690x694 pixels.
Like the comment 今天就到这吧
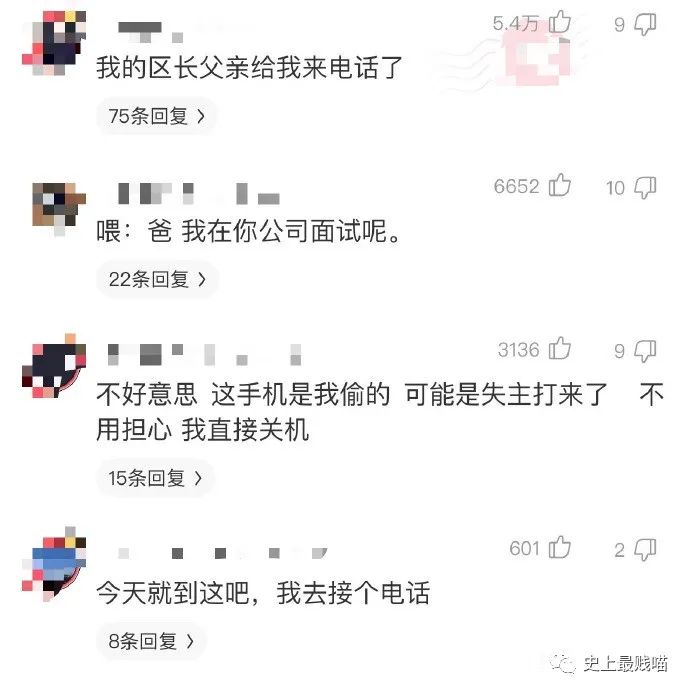pyautogui.click(x=560, y=547)
